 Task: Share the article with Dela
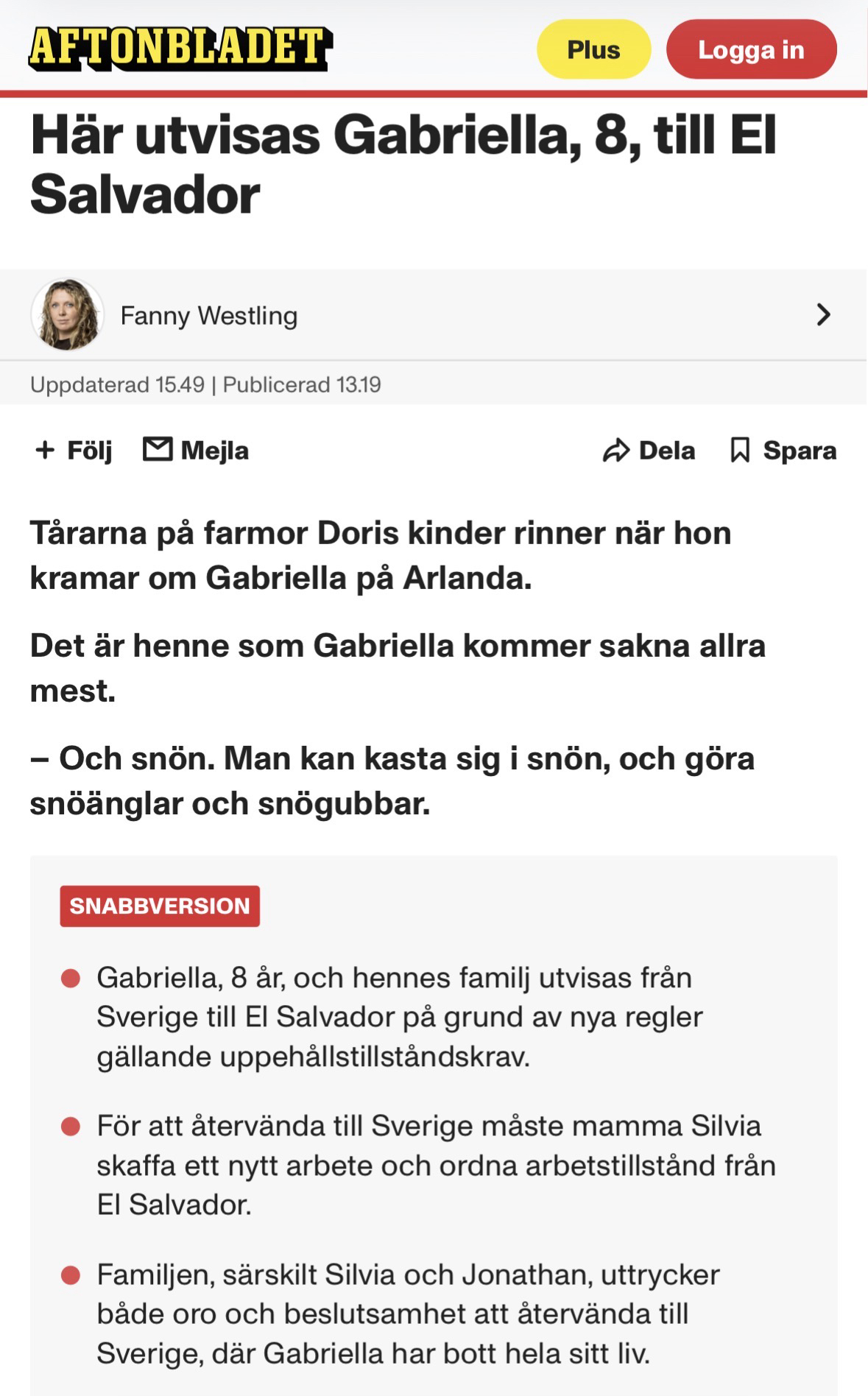point(649,450)
